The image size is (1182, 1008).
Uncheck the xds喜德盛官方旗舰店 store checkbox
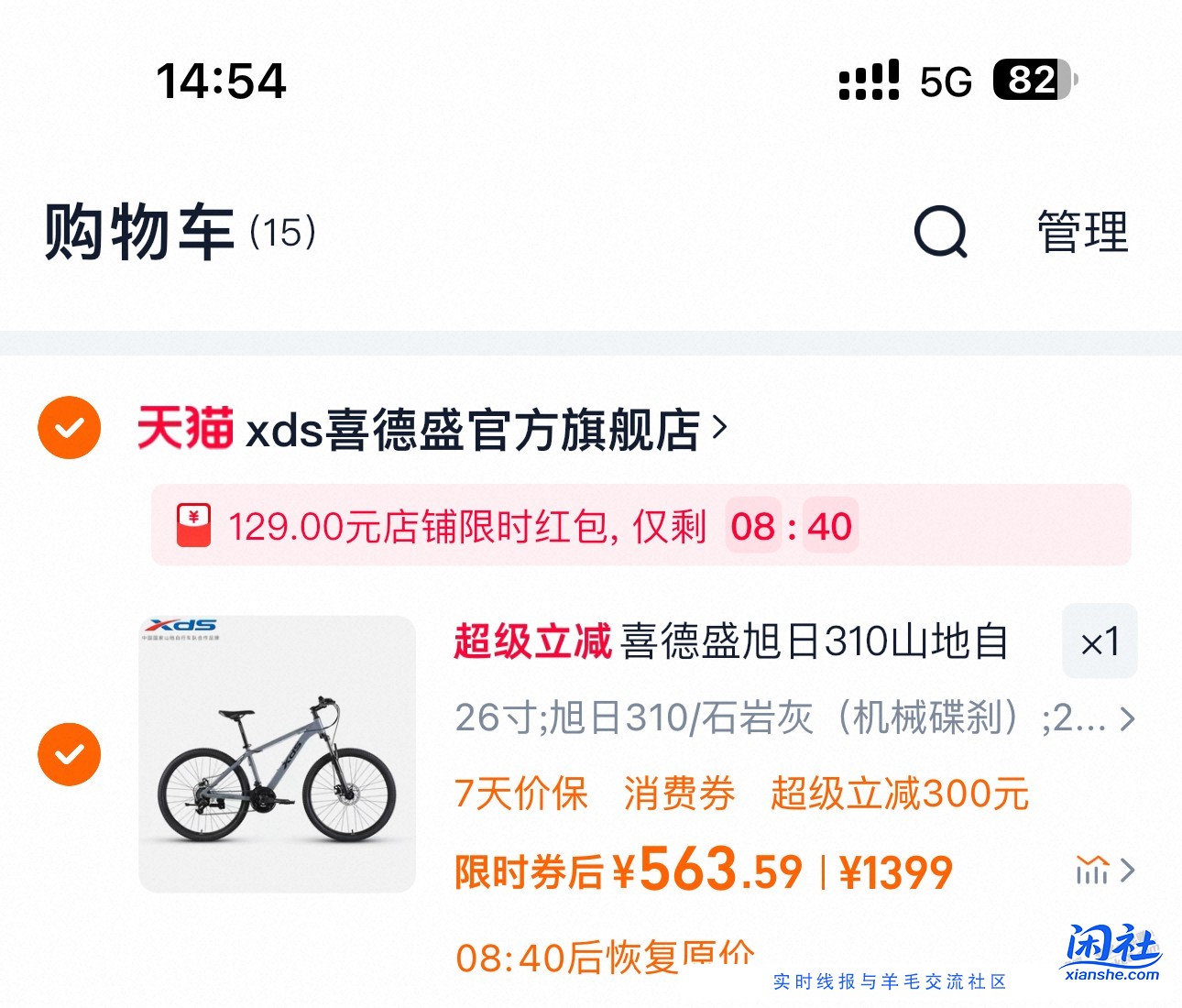pos(69,428)
